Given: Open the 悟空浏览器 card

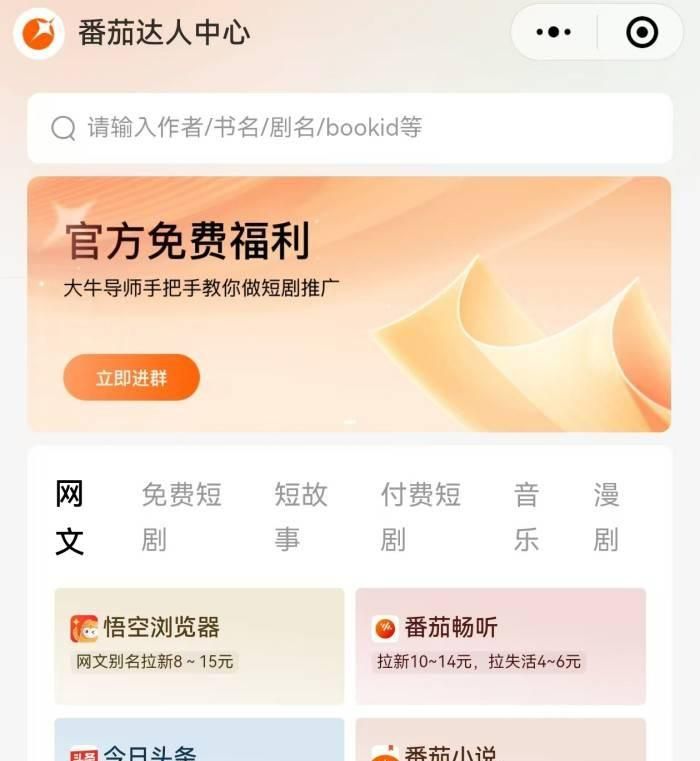Looking at the screenshot, I should coord(199,645).
